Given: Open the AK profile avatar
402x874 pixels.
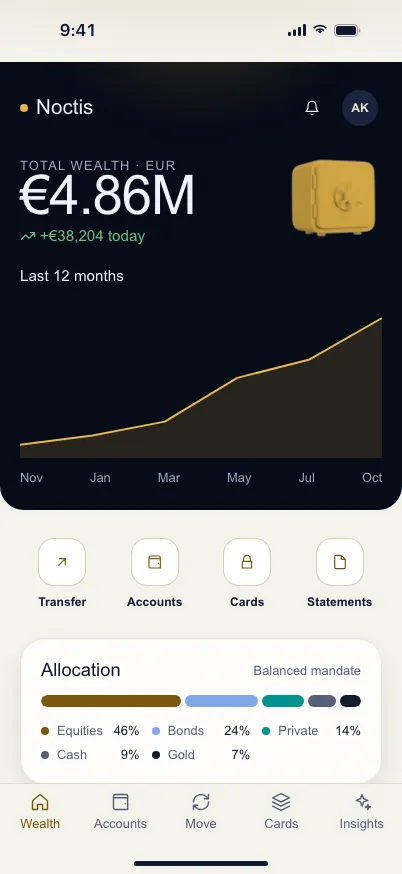Looking at the screenshot, I should pos(360,108).
